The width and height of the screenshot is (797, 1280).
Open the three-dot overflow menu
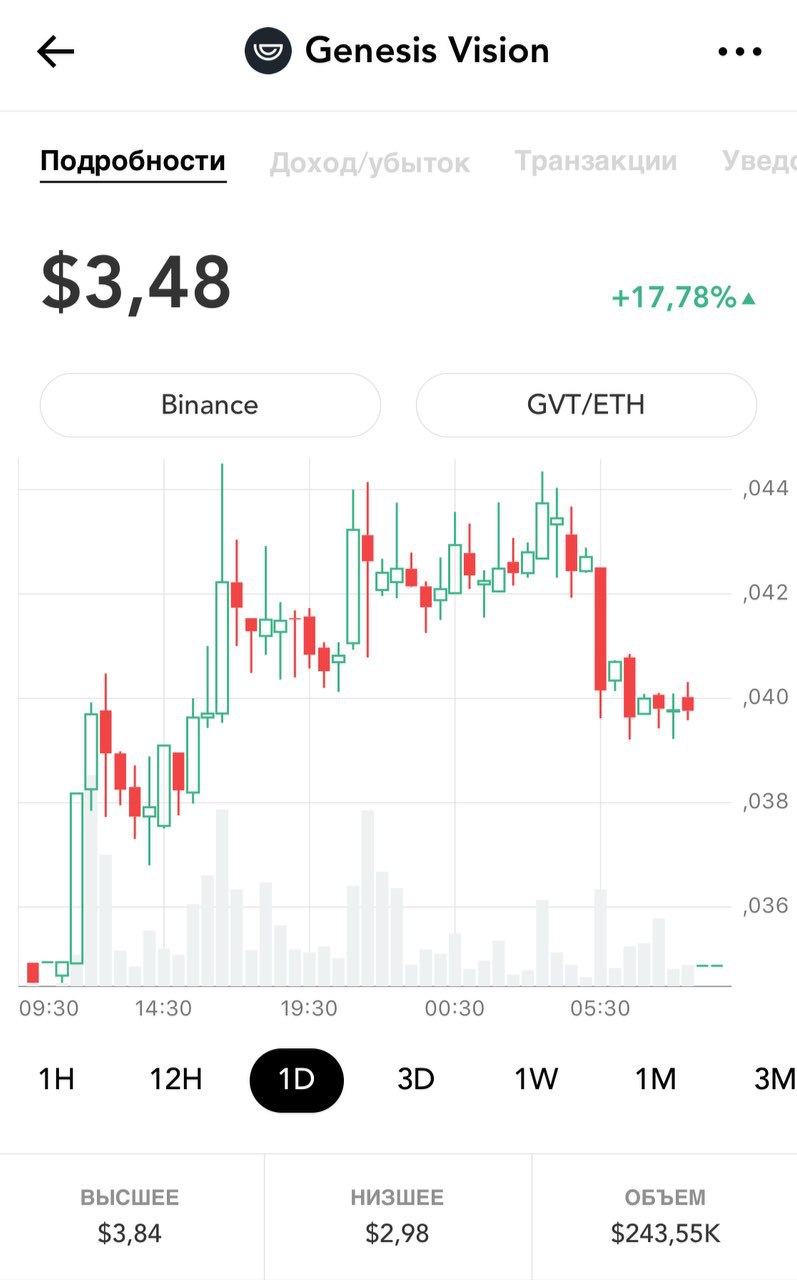(x=740, y=52)
